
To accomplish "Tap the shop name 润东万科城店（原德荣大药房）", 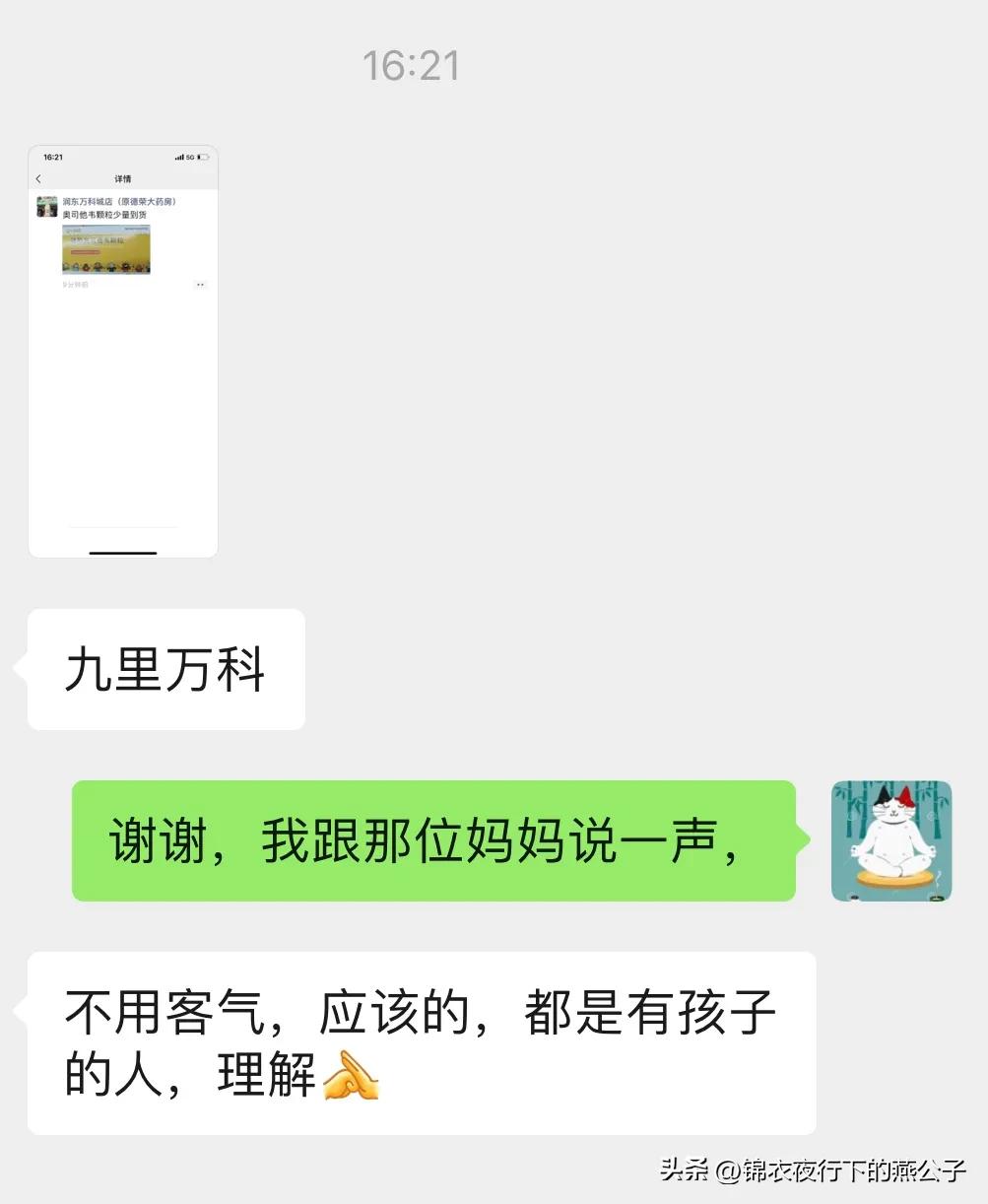I will click(x=117, y=199).
